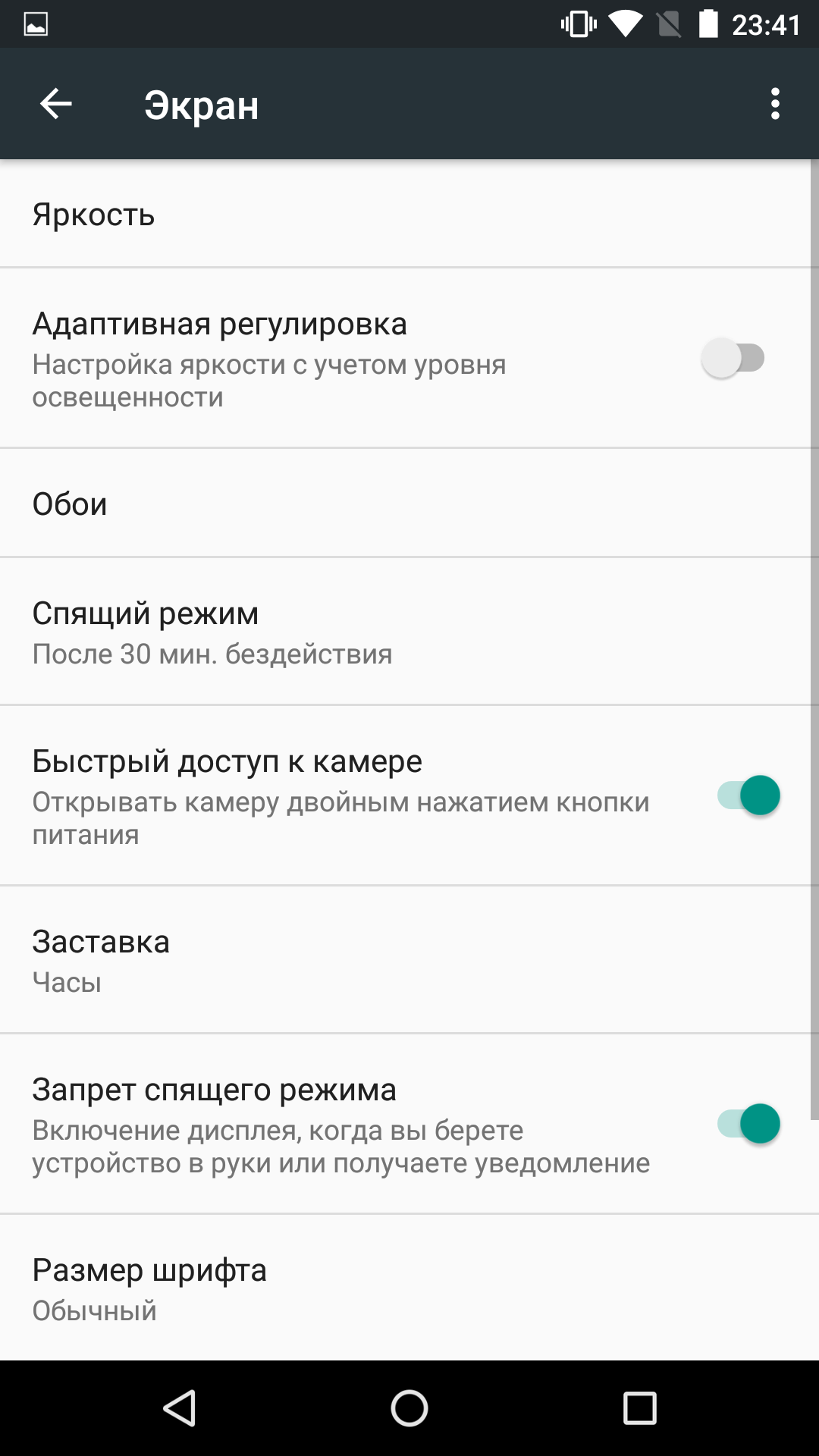
Task: Open the Заставка screensaver settings
Action: (x=409, y=960)
